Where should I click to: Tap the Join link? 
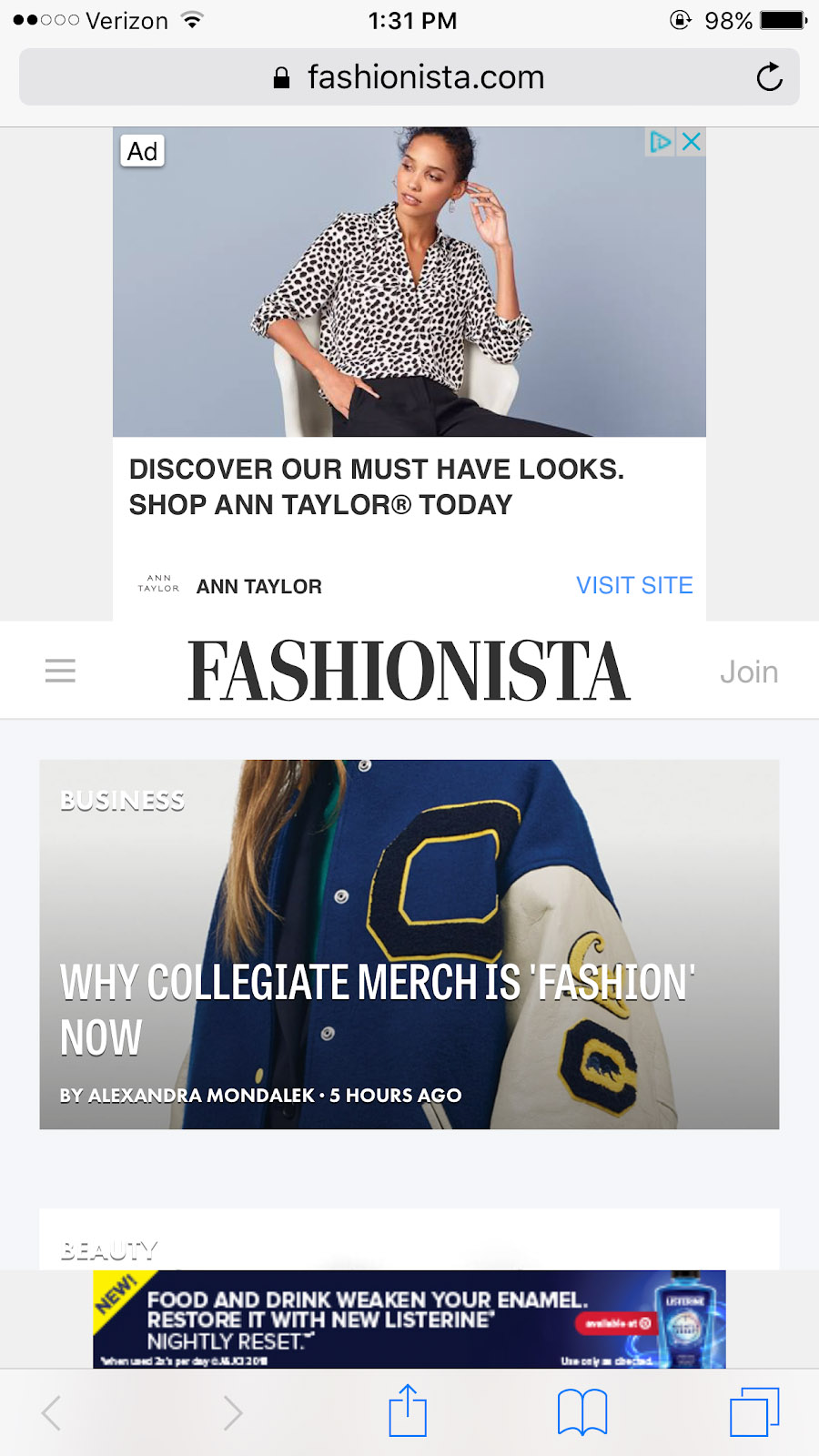749,672
